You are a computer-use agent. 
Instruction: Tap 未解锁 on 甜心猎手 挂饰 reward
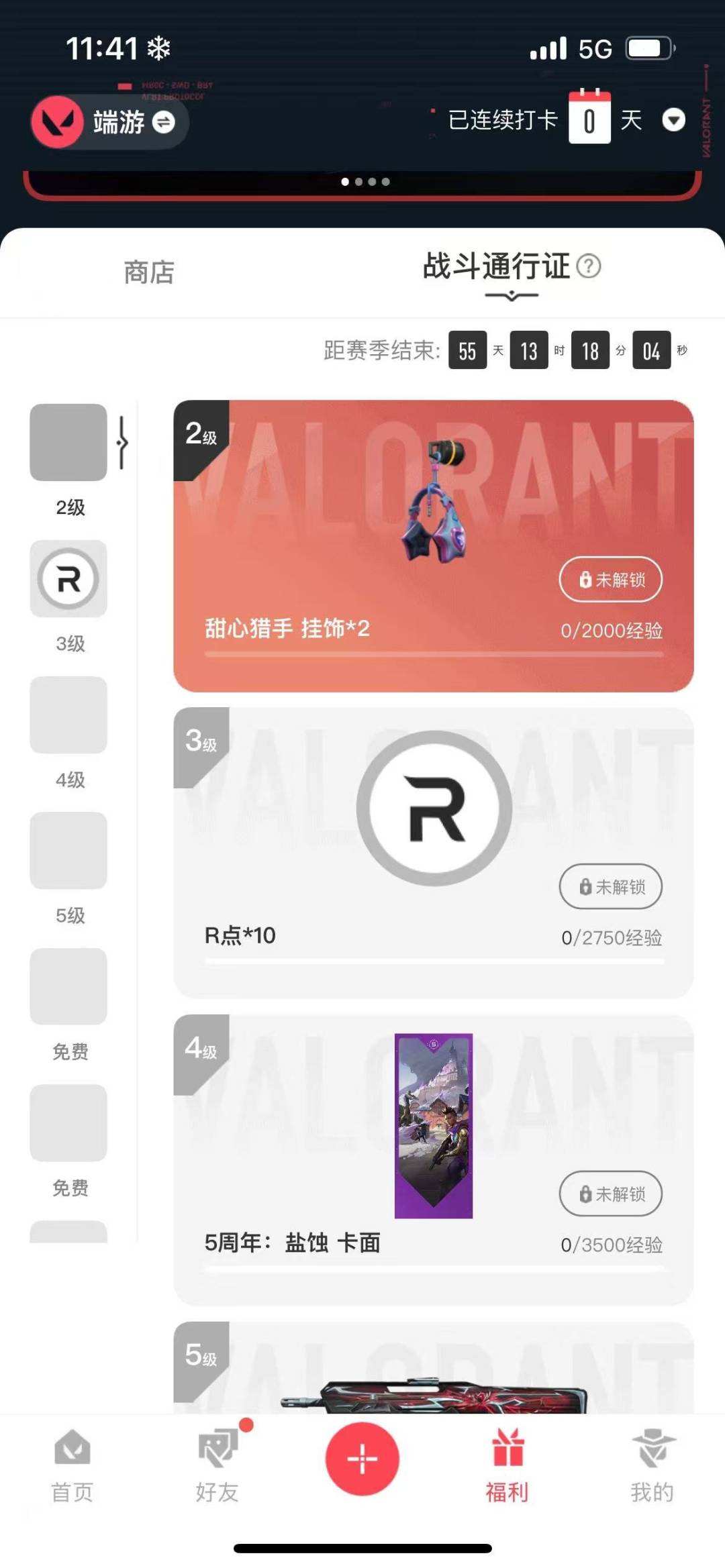(x=610, y=579)
